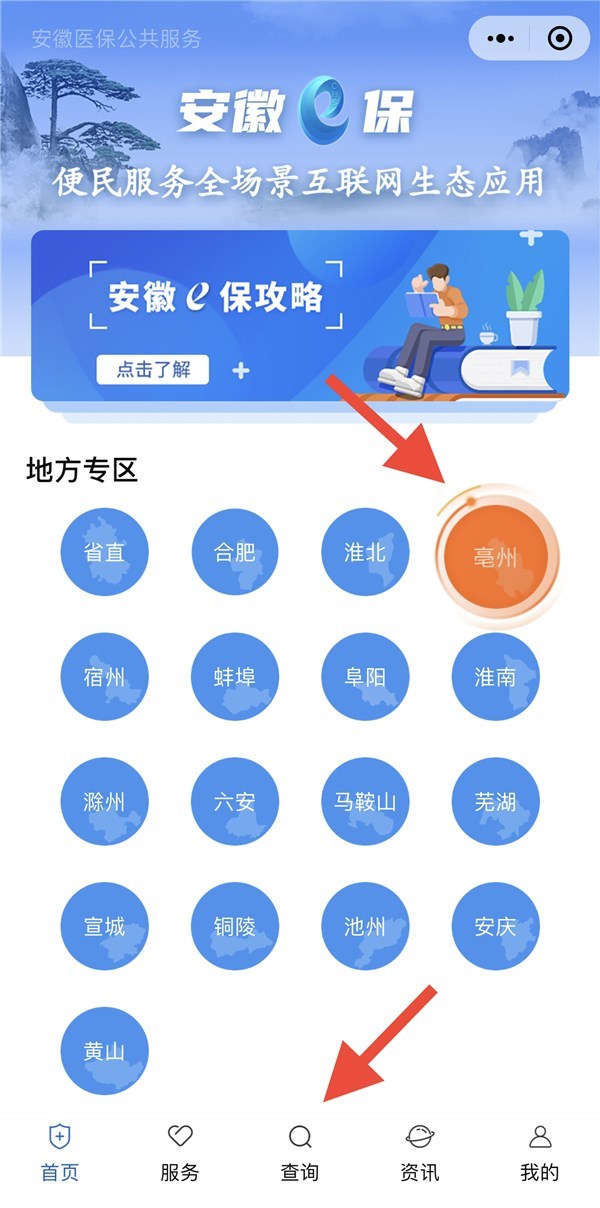Choose the 蚌埠 regional zone
Viewport: 600px width, 1208px height.
coord(235,677)
